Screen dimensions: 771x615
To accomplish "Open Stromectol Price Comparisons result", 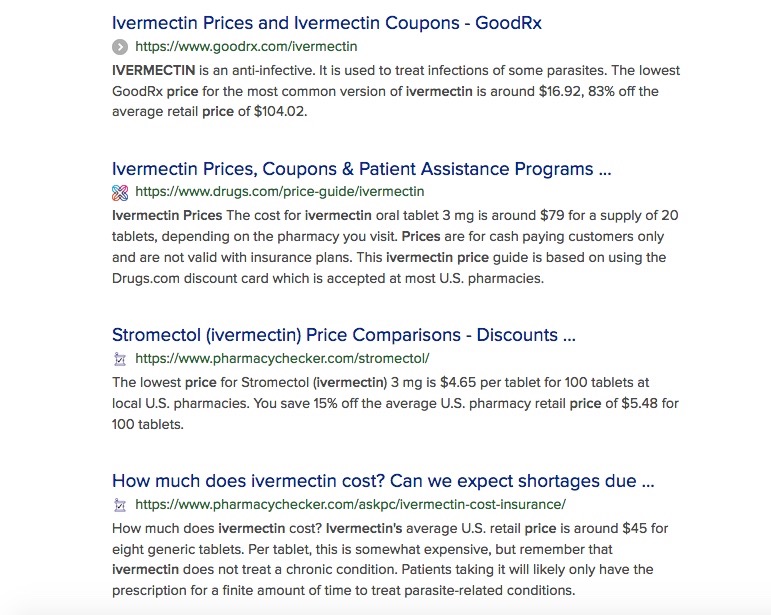I will 343,334.
